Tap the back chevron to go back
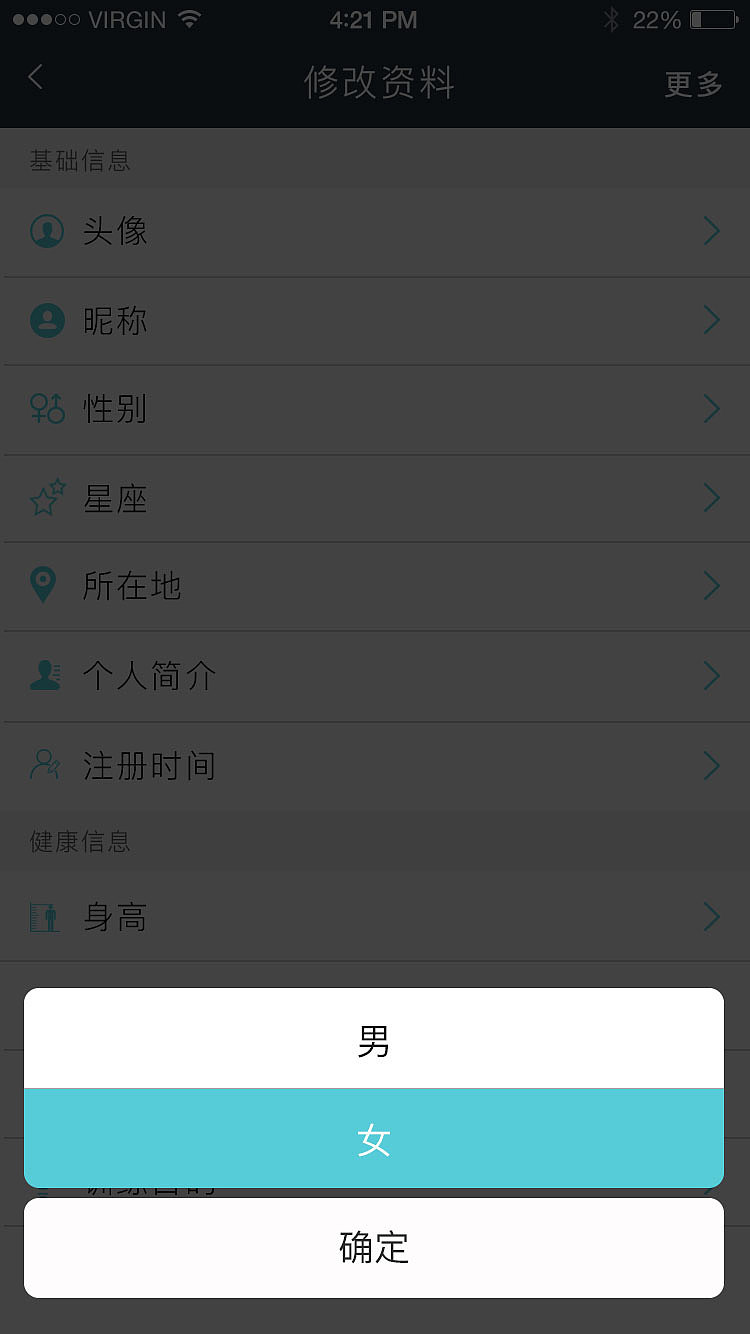Image resolution: width=750 pixels, height=1334 pixels. [x=34, y=77]
